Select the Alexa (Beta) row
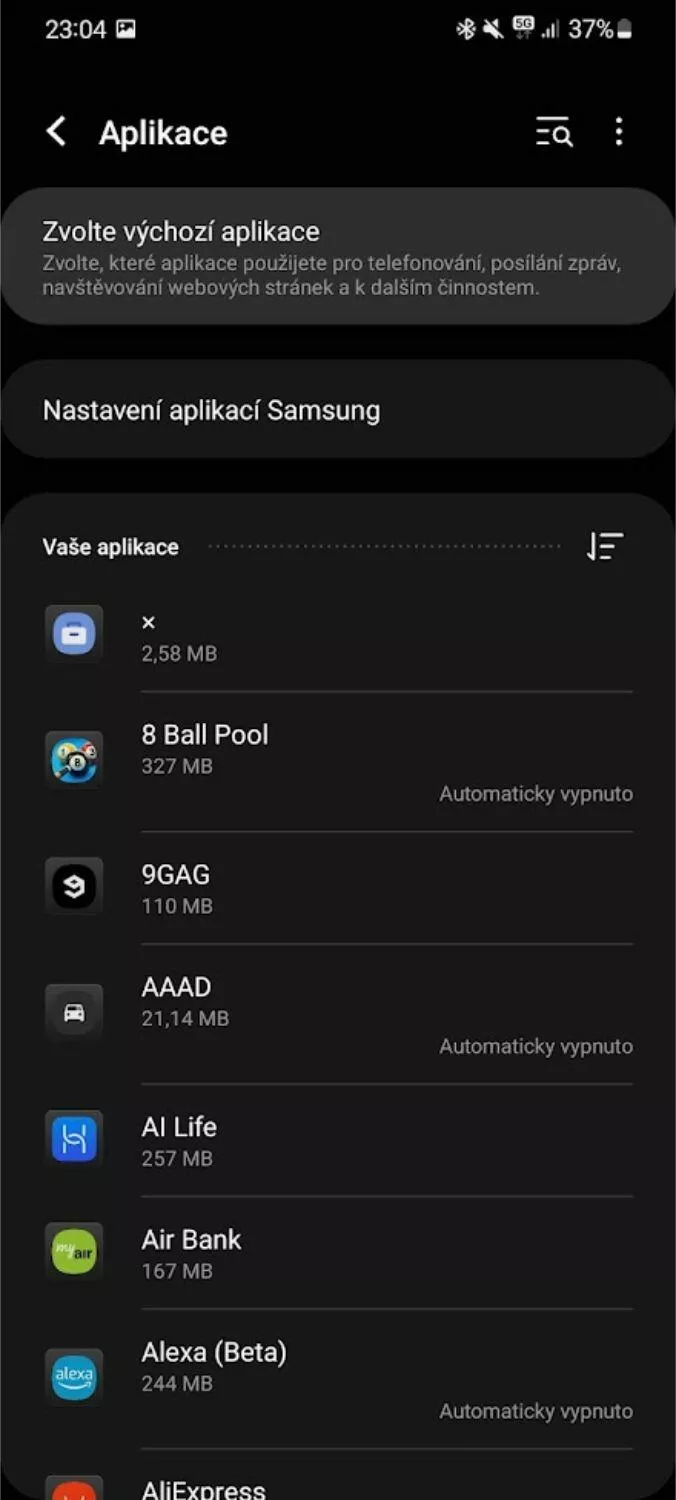Image resolution: width=676 pixels, height=1500 pixels. [338, 1379]
